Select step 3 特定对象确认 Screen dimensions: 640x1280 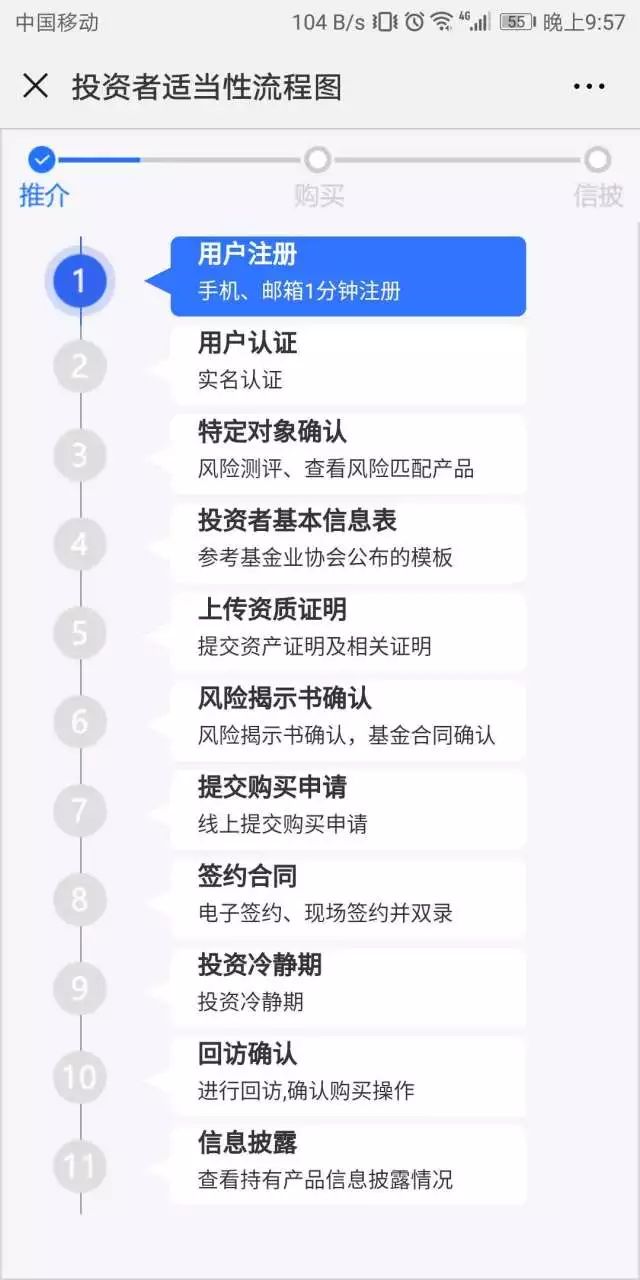coord(347,453)
